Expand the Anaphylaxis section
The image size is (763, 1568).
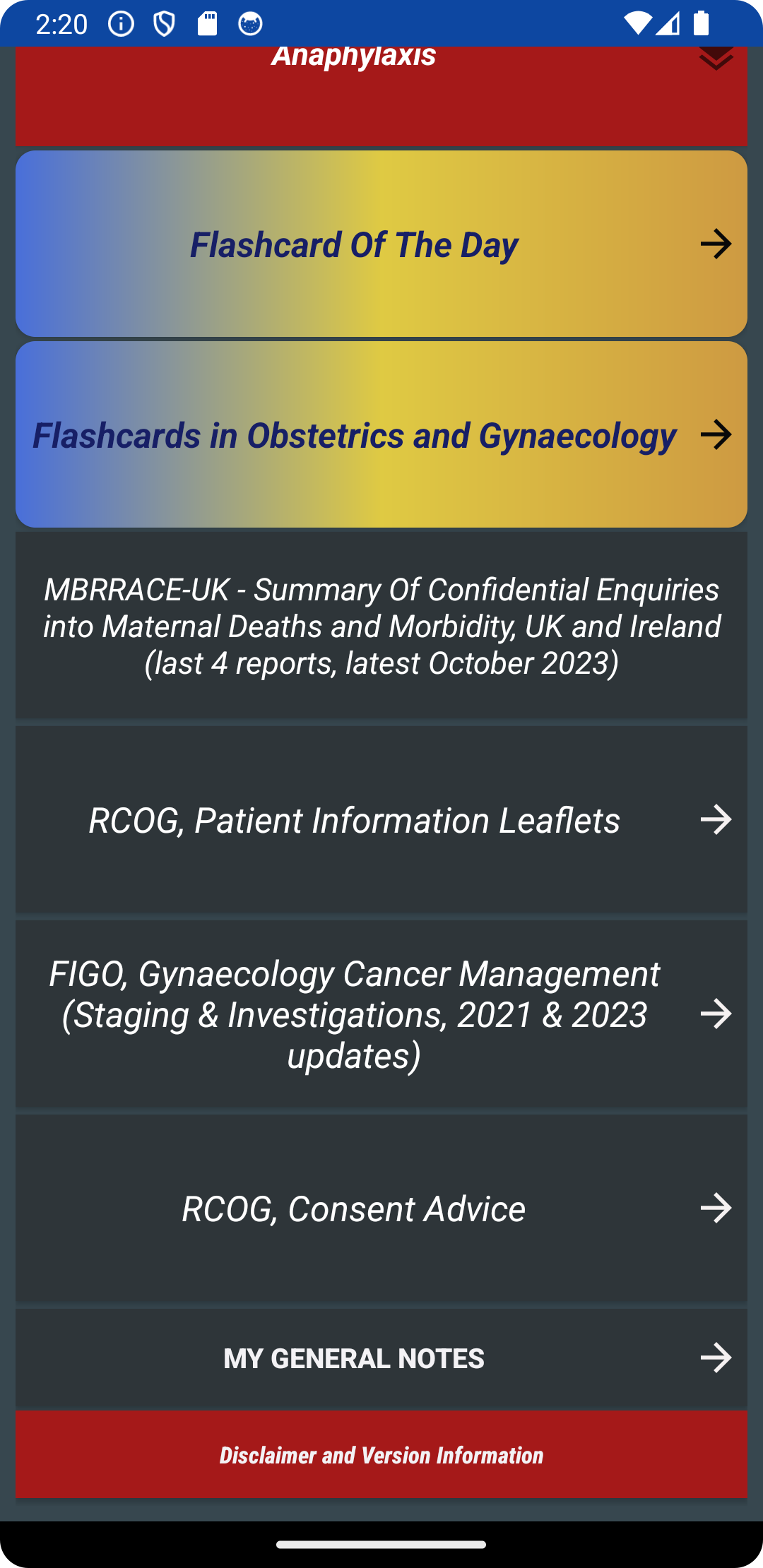pos(716,59)
